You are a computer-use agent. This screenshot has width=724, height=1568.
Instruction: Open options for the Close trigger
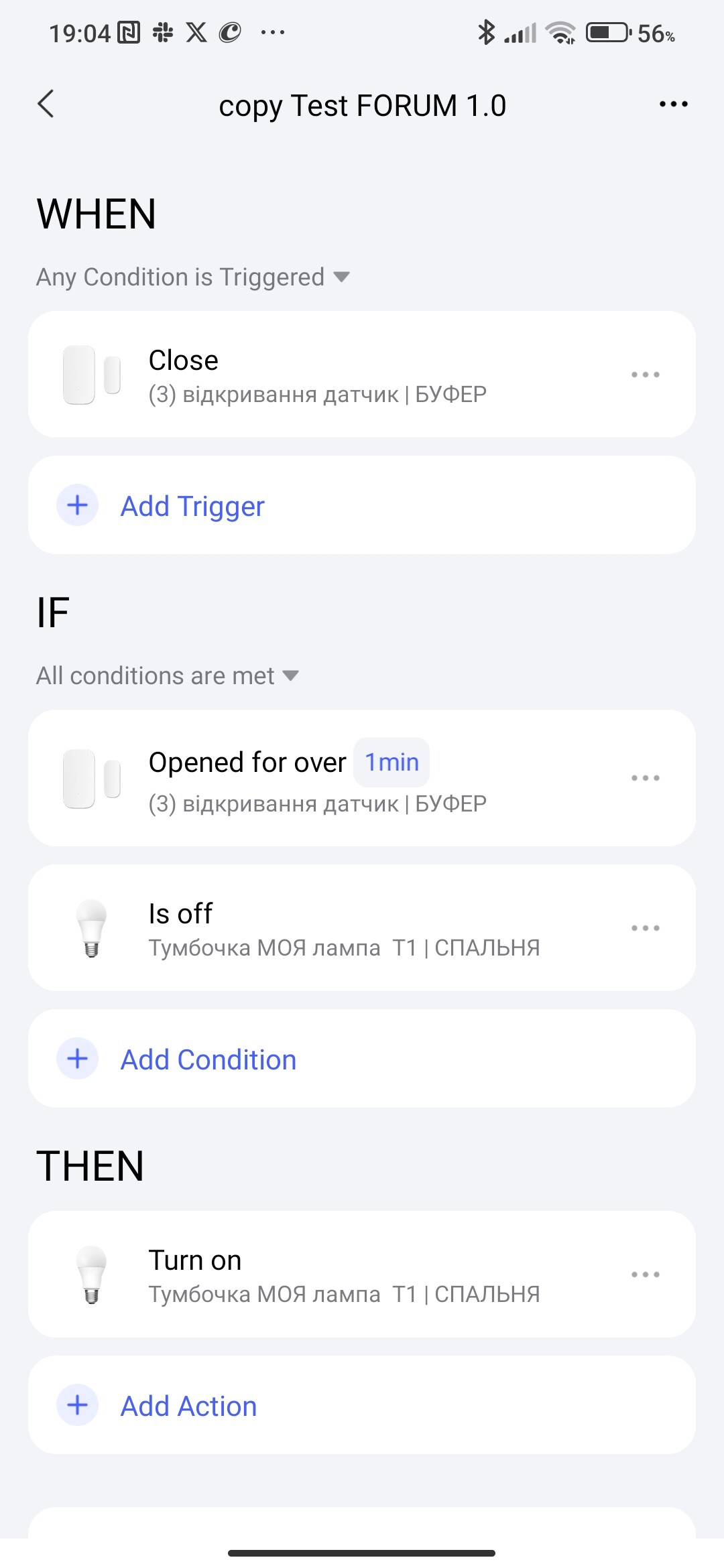[x=645, y=375]
